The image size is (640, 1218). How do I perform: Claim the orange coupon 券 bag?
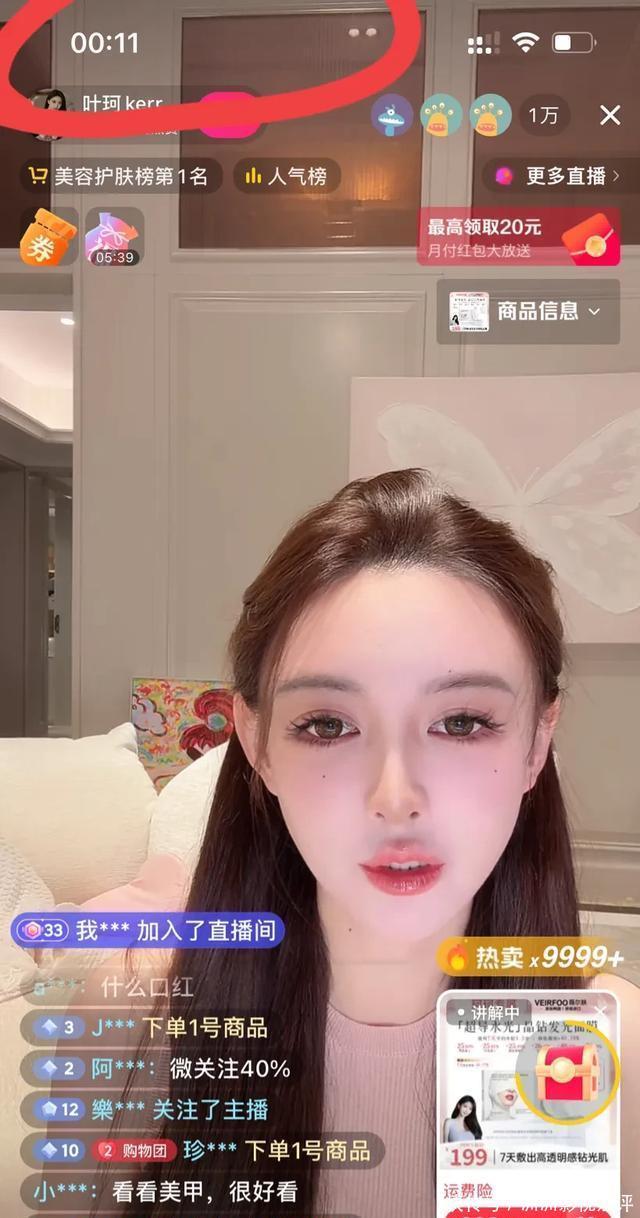(x=48, y=237)
